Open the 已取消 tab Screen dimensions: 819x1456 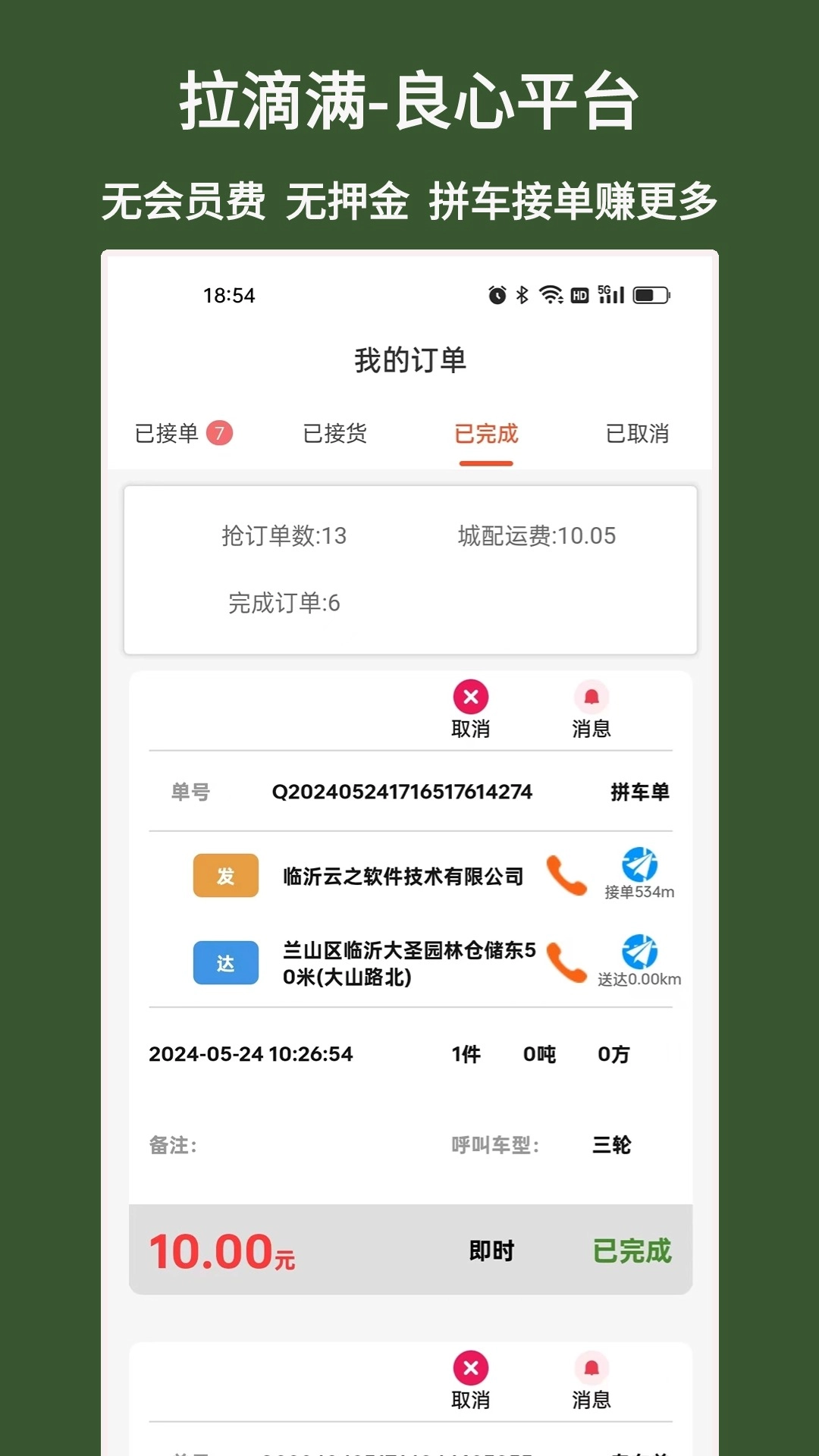637,434
